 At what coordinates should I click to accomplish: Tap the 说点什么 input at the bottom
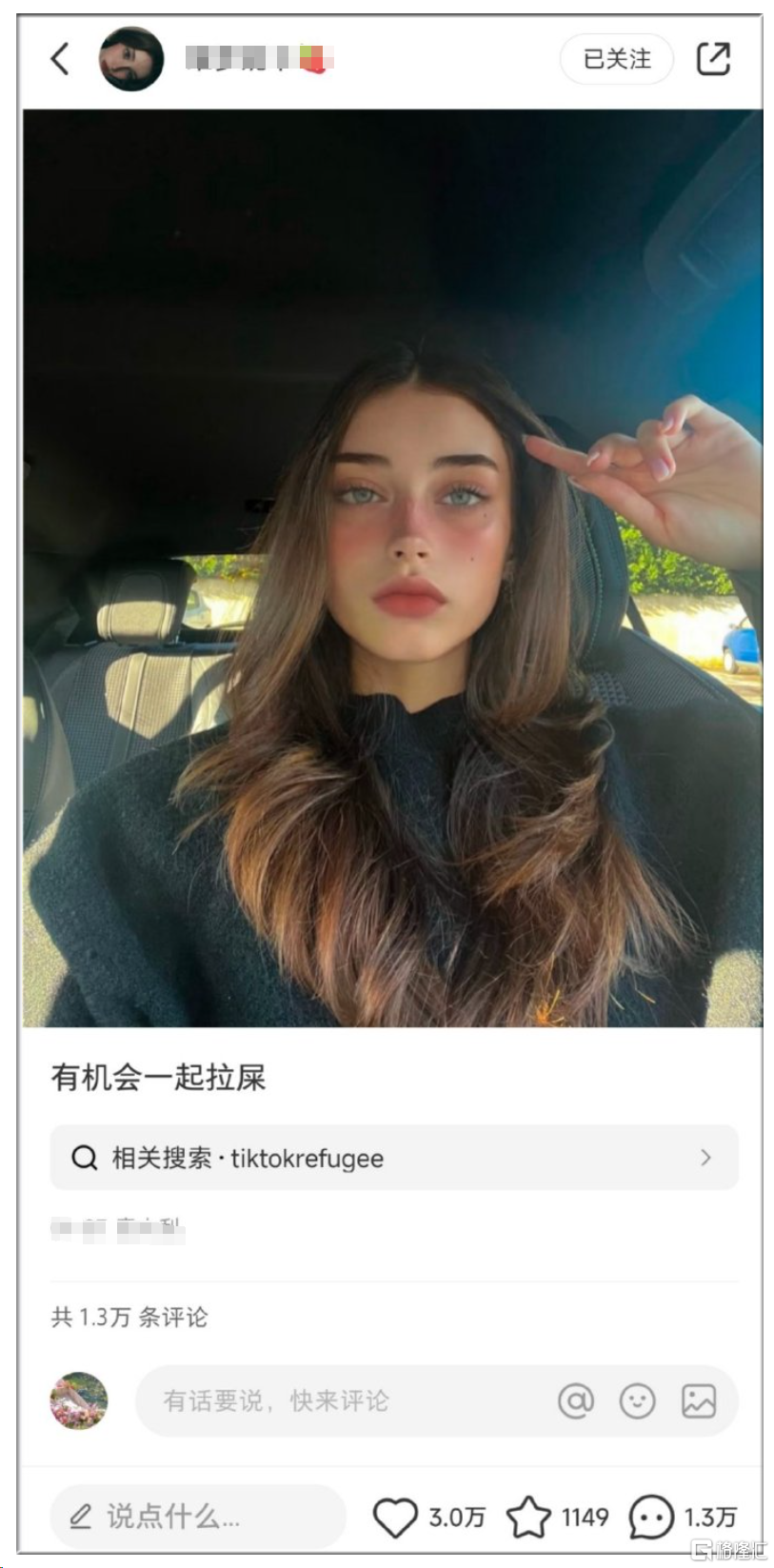click(197, 1517)
